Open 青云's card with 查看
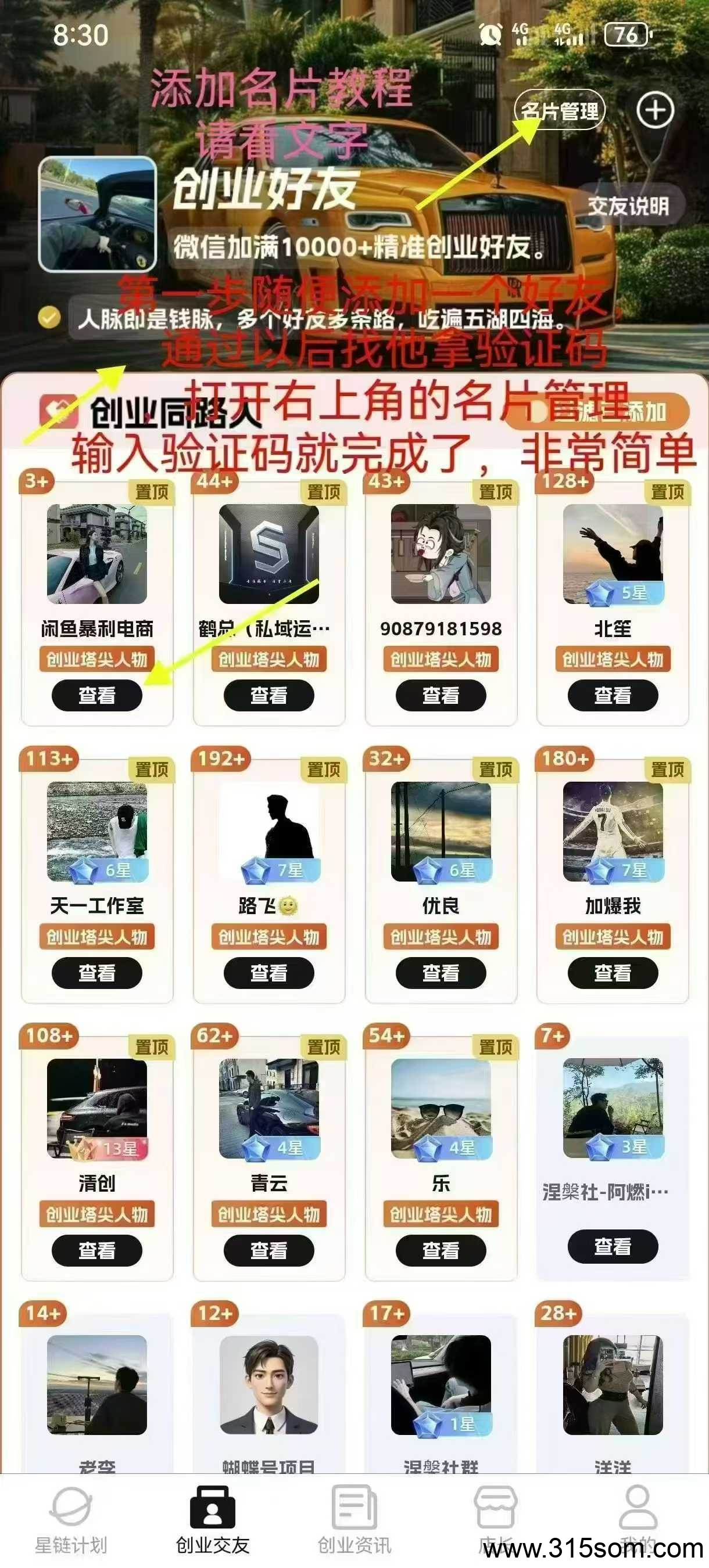Image resolution: width=709 pixels, height=1568 pixels. coord(268,1250)
